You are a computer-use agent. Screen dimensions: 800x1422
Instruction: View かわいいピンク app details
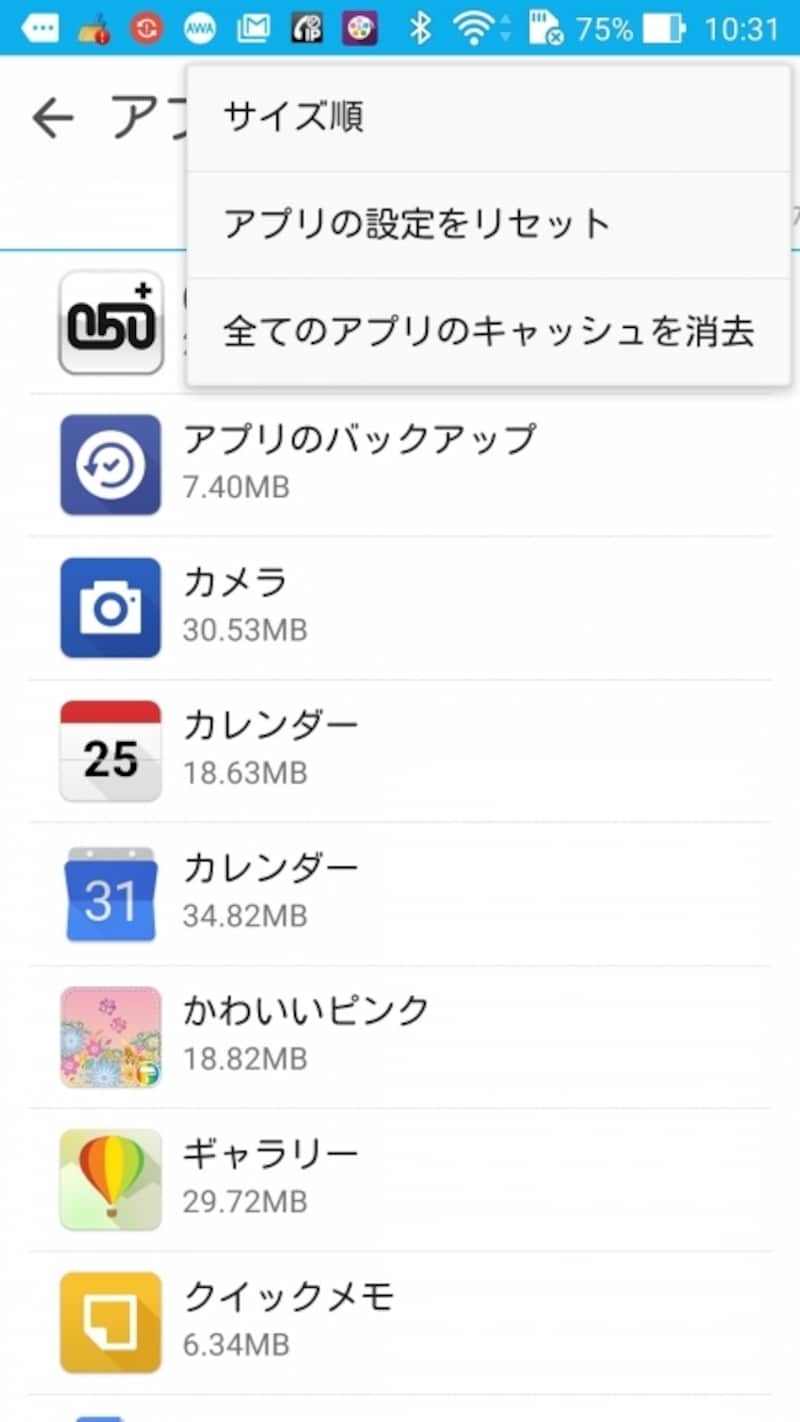400,1035
